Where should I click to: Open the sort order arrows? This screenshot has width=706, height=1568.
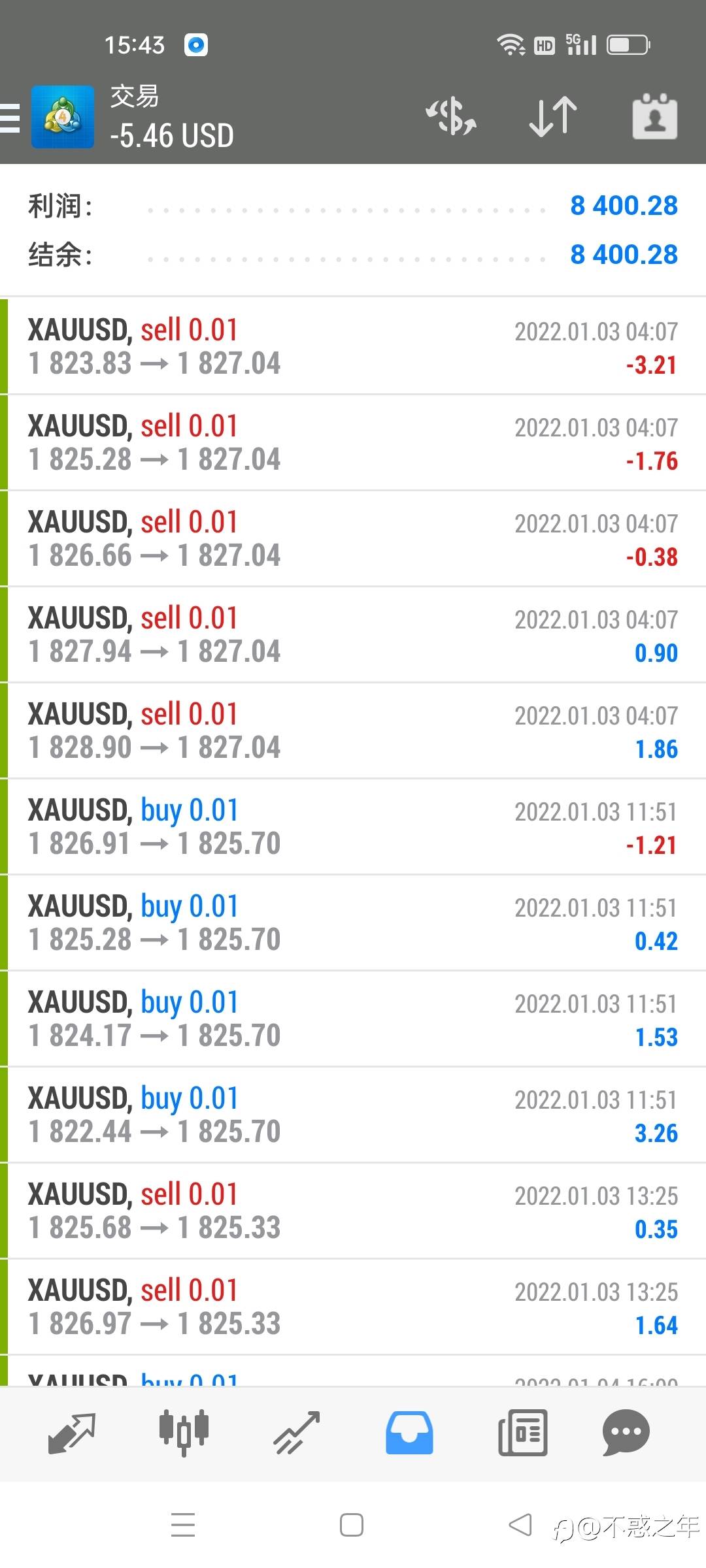(x=553, y=117)
